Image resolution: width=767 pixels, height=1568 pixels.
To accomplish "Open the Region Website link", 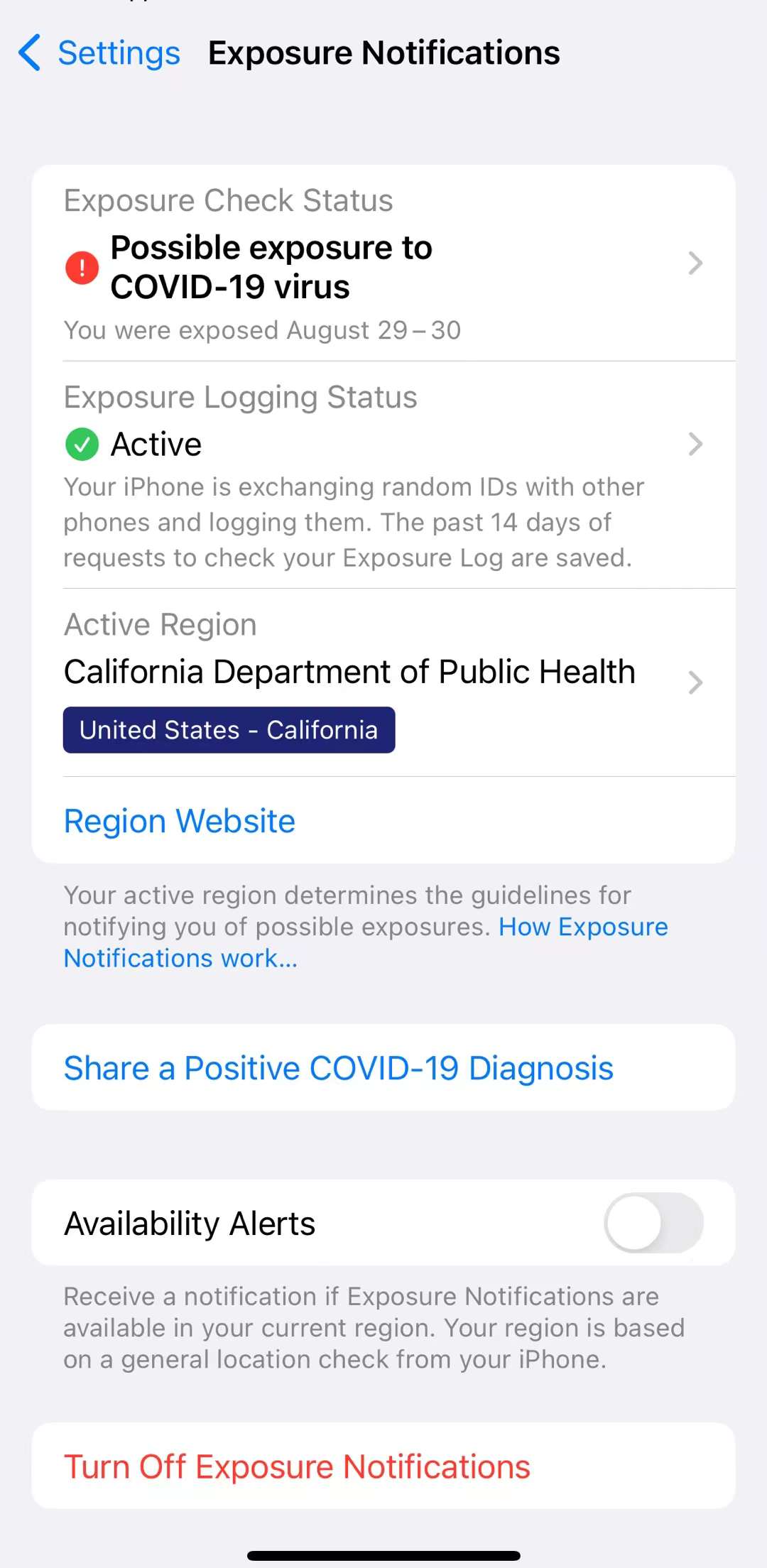I will 180,821.
